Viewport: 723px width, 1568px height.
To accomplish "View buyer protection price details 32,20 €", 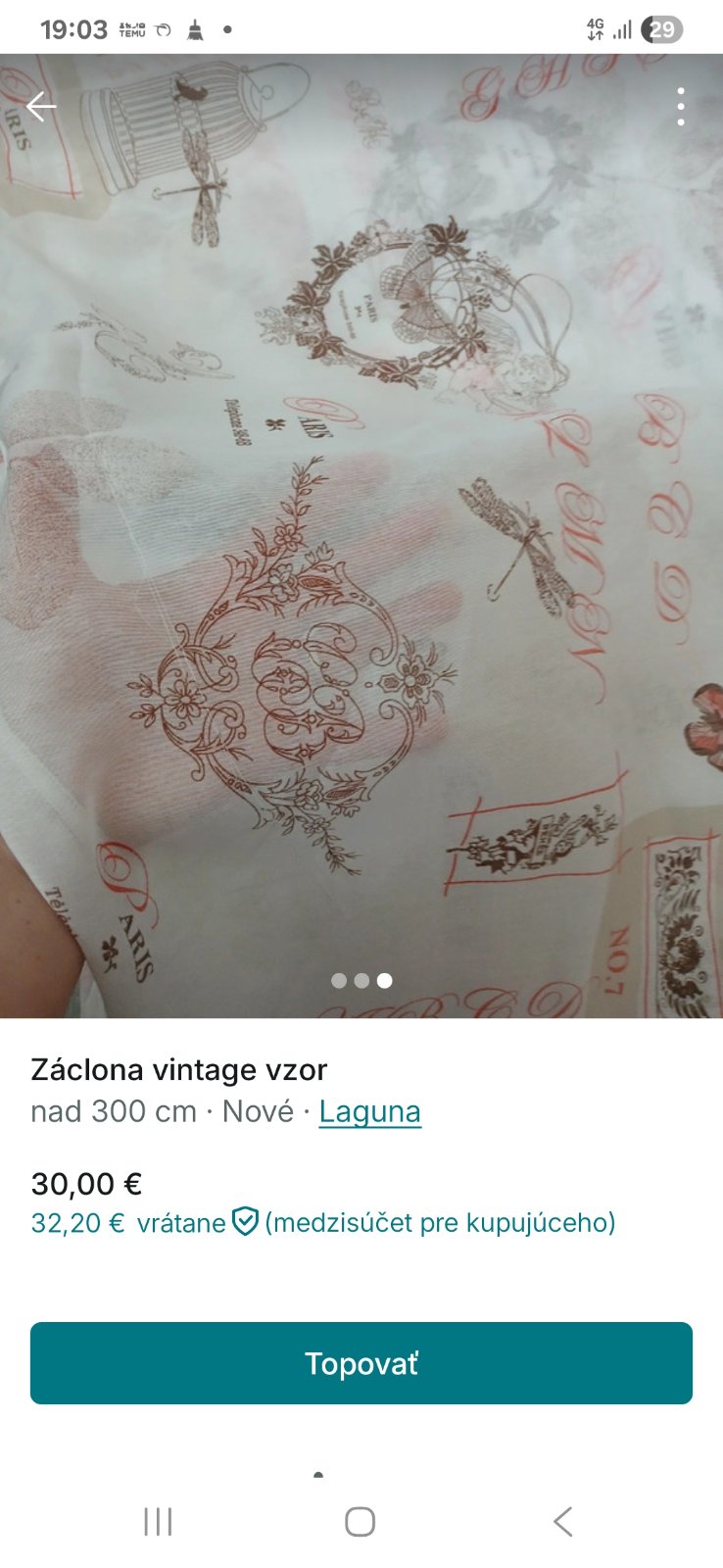I will coord(323,1223).
